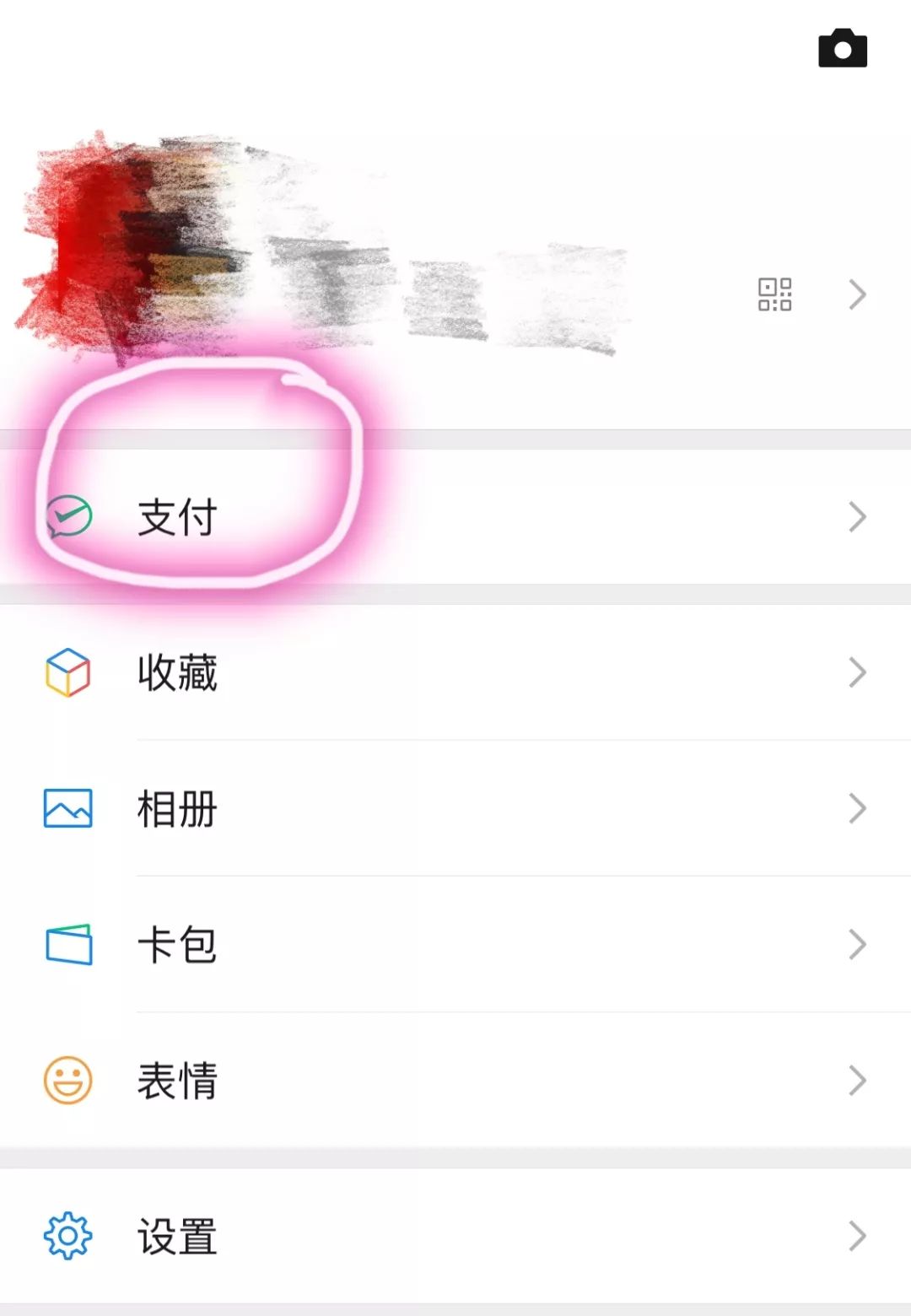This screenshot has width=911, height=1316.
Task: Open the 表情 stickers row
Action: pyautogui.click(x=176, y=1081)
